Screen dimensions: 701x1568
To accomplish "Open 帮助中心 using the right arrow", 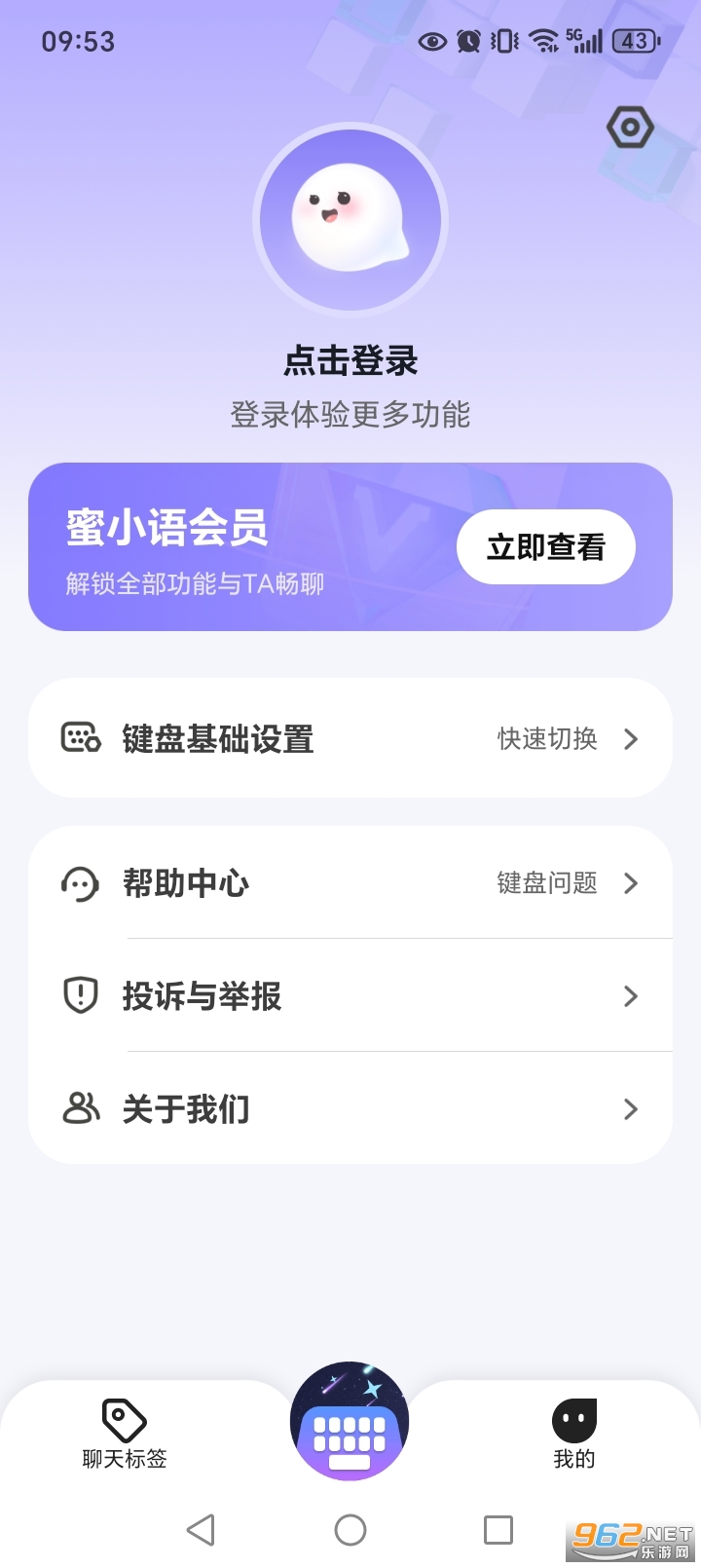I will tap(631, 883).
